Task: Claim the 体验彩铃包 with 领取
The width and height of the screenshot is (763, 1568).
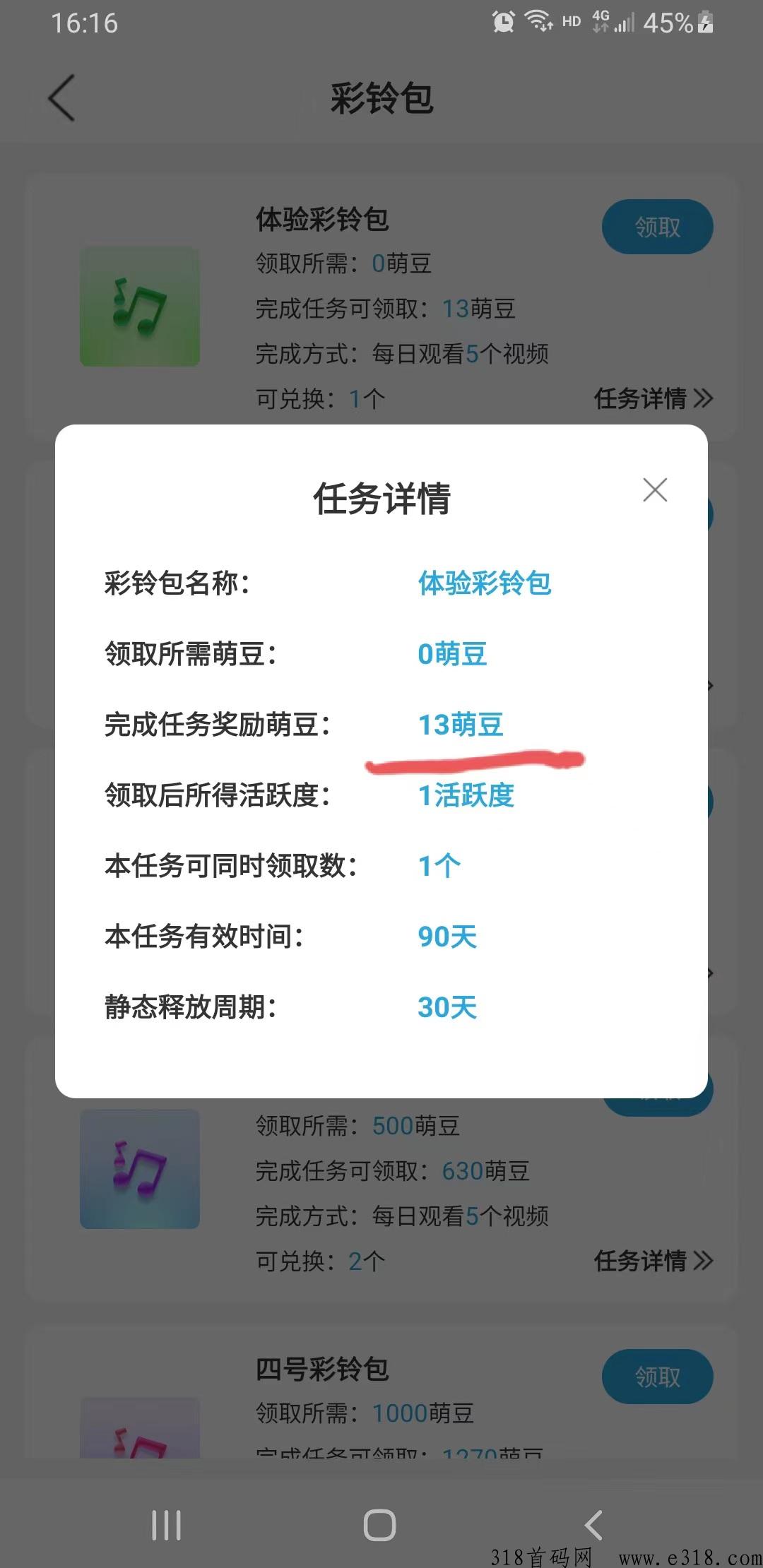Action: click(x=657, y=227)
